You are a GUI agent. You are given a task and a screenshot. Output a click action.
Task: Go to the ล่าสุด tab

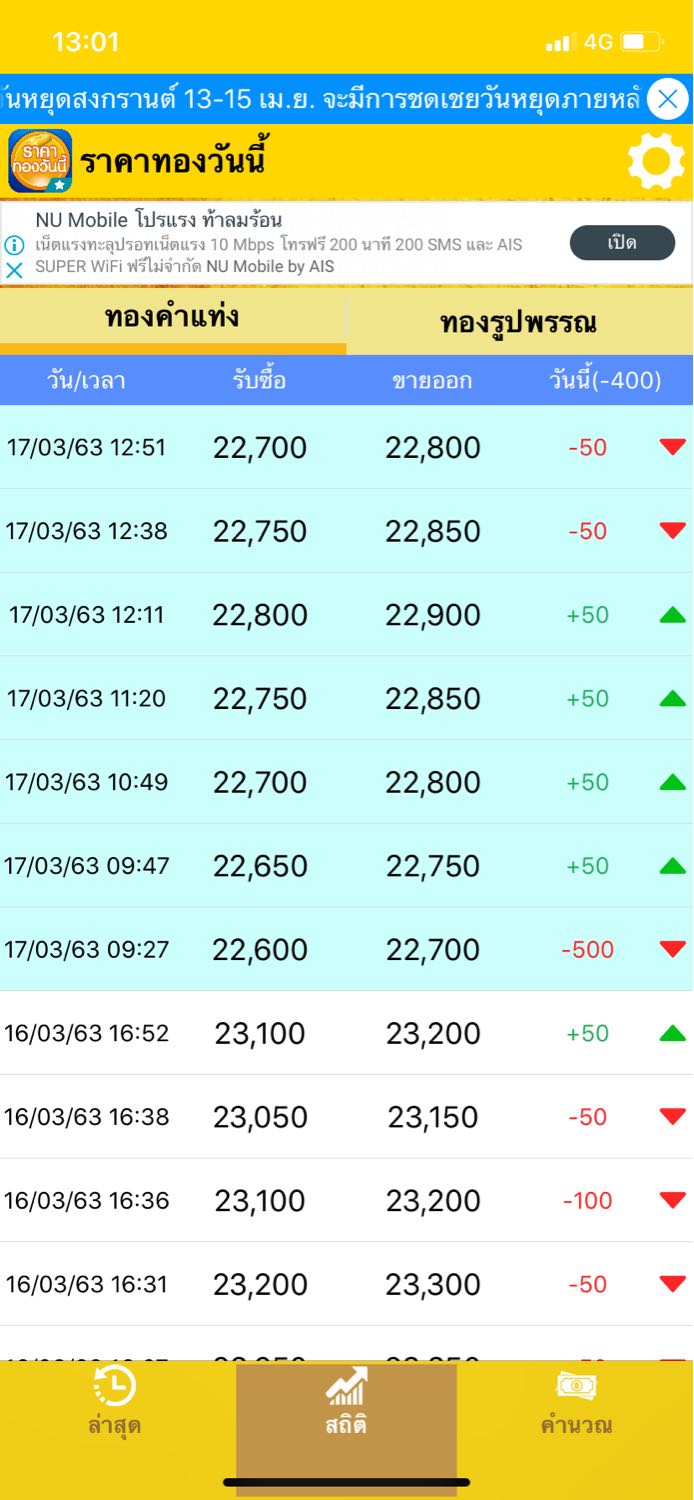[114, 1402]
